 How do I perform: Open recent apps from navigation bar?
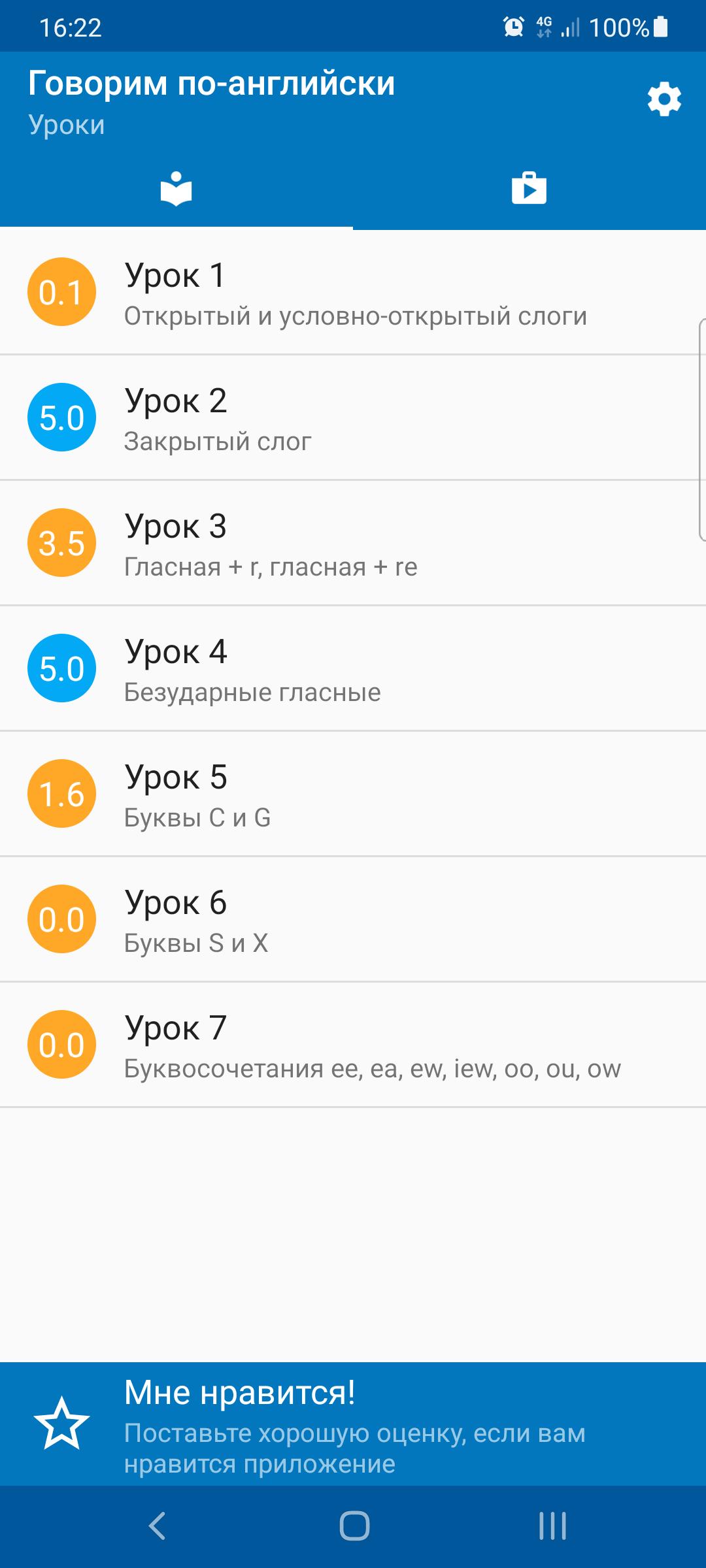pos(552,1526)
